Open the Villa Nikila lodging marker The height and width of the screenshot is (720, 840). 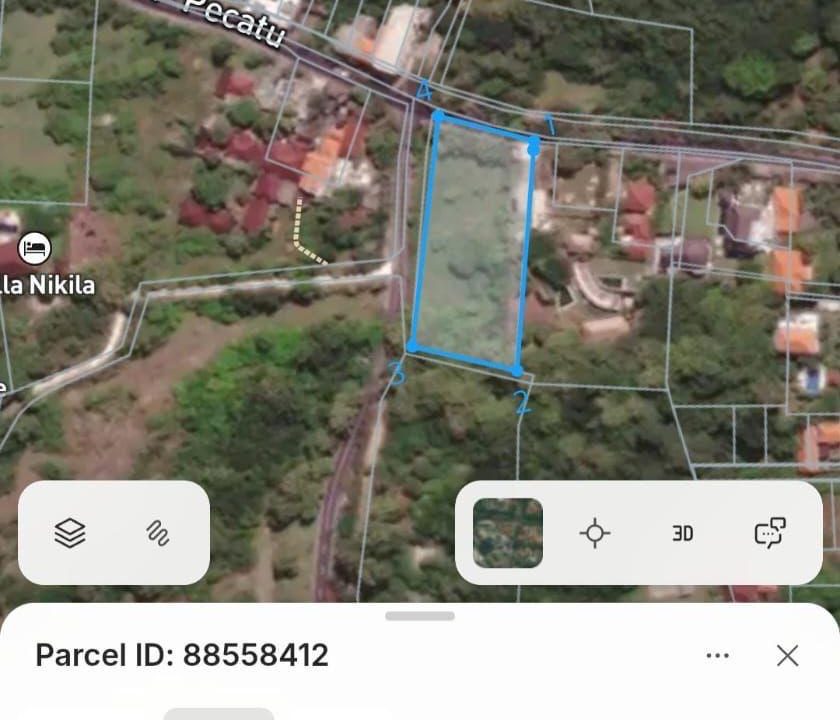34,245
